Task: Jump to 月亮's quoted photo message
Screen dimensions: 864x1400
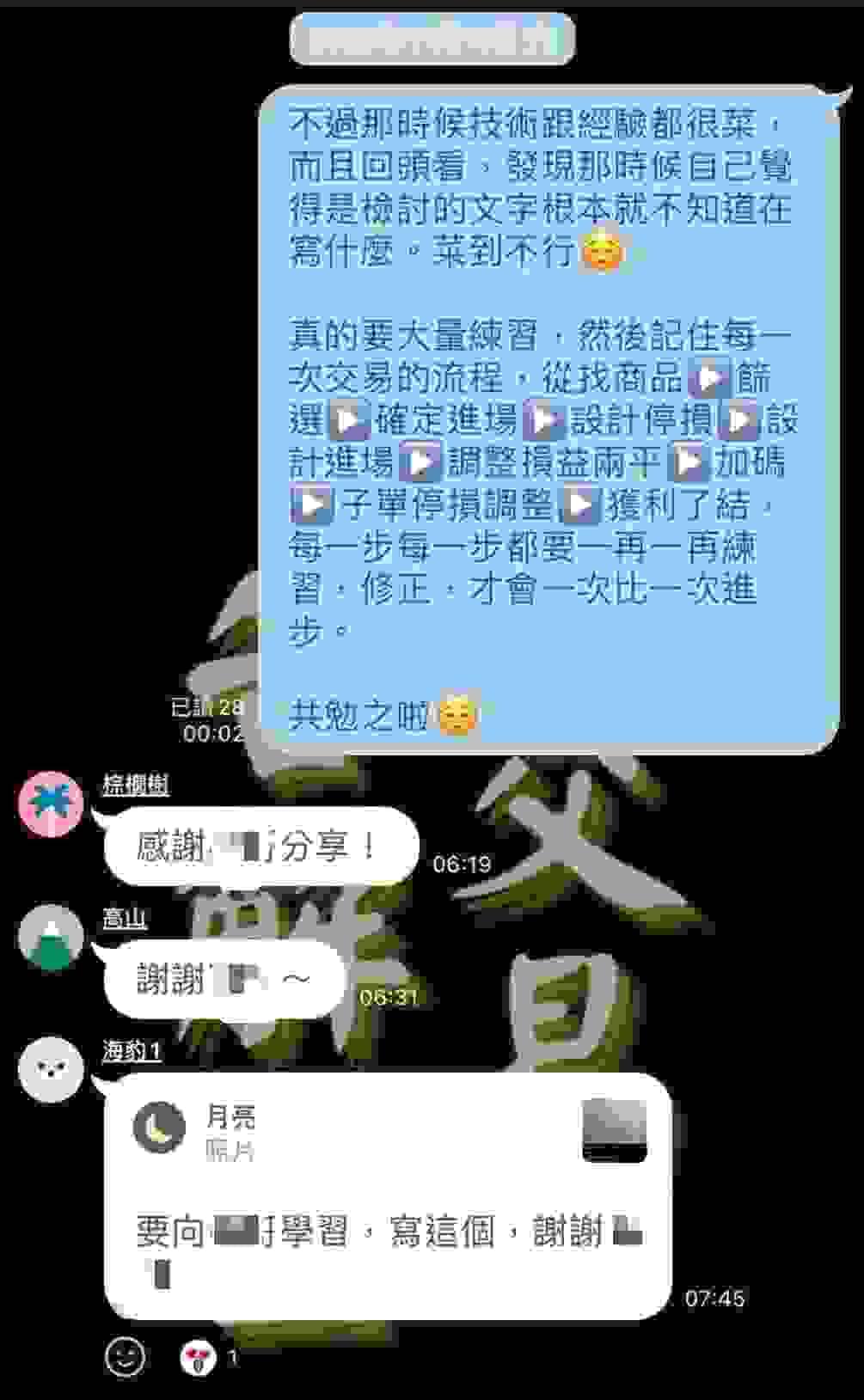Action: point(387,1131)
